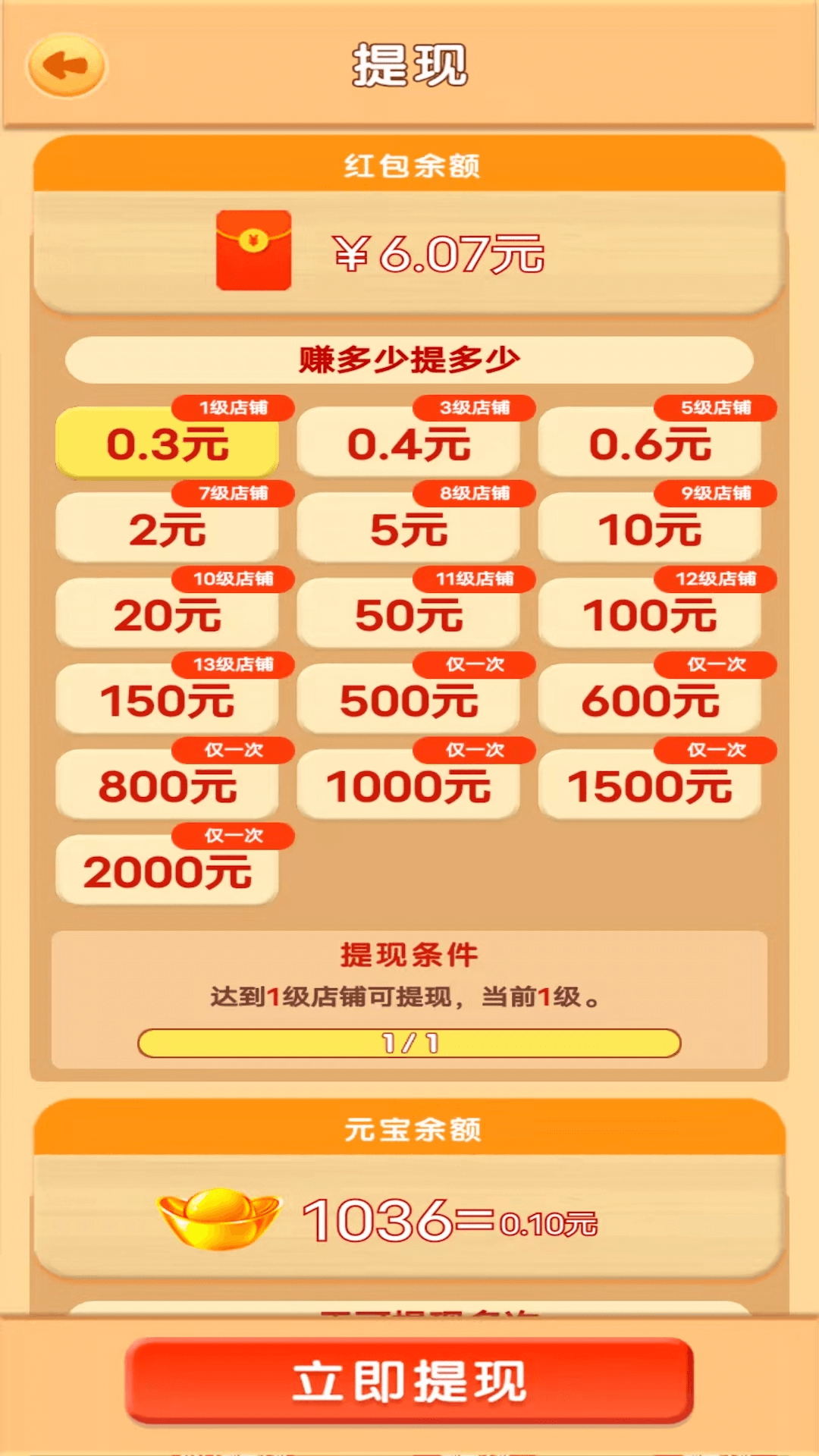Screen dimensions: 819x1456
Task: Pick the 50元 withdrawal amount
Action: (x=409, y=615)
